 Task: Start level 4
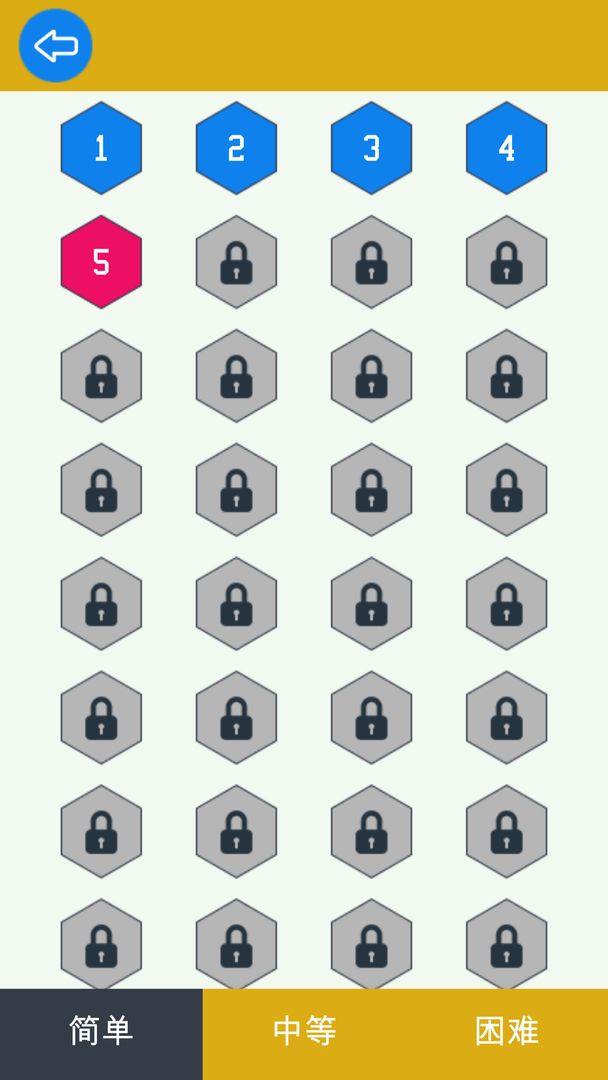tap(506, 148)
